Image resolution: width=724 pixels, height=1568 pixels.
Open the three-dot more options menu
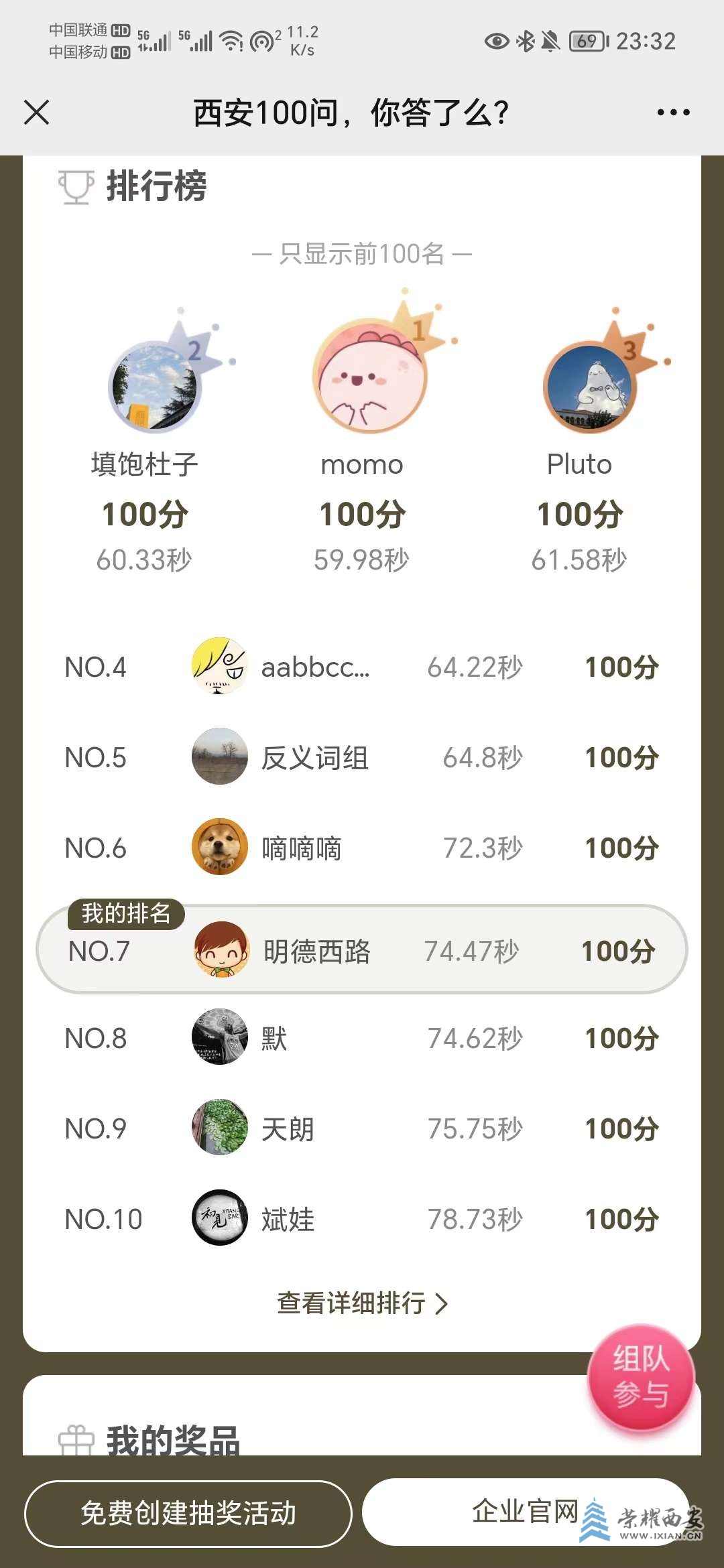point(673,113)
